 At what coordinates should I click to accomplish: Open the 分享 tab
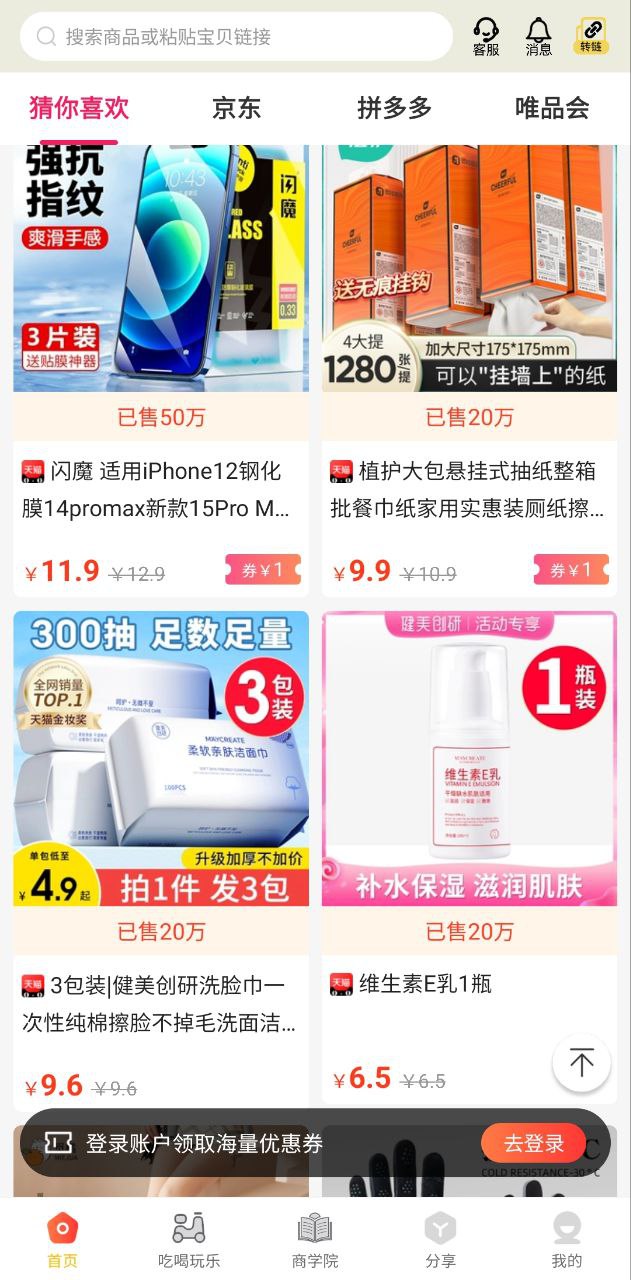coord(440,1239)
